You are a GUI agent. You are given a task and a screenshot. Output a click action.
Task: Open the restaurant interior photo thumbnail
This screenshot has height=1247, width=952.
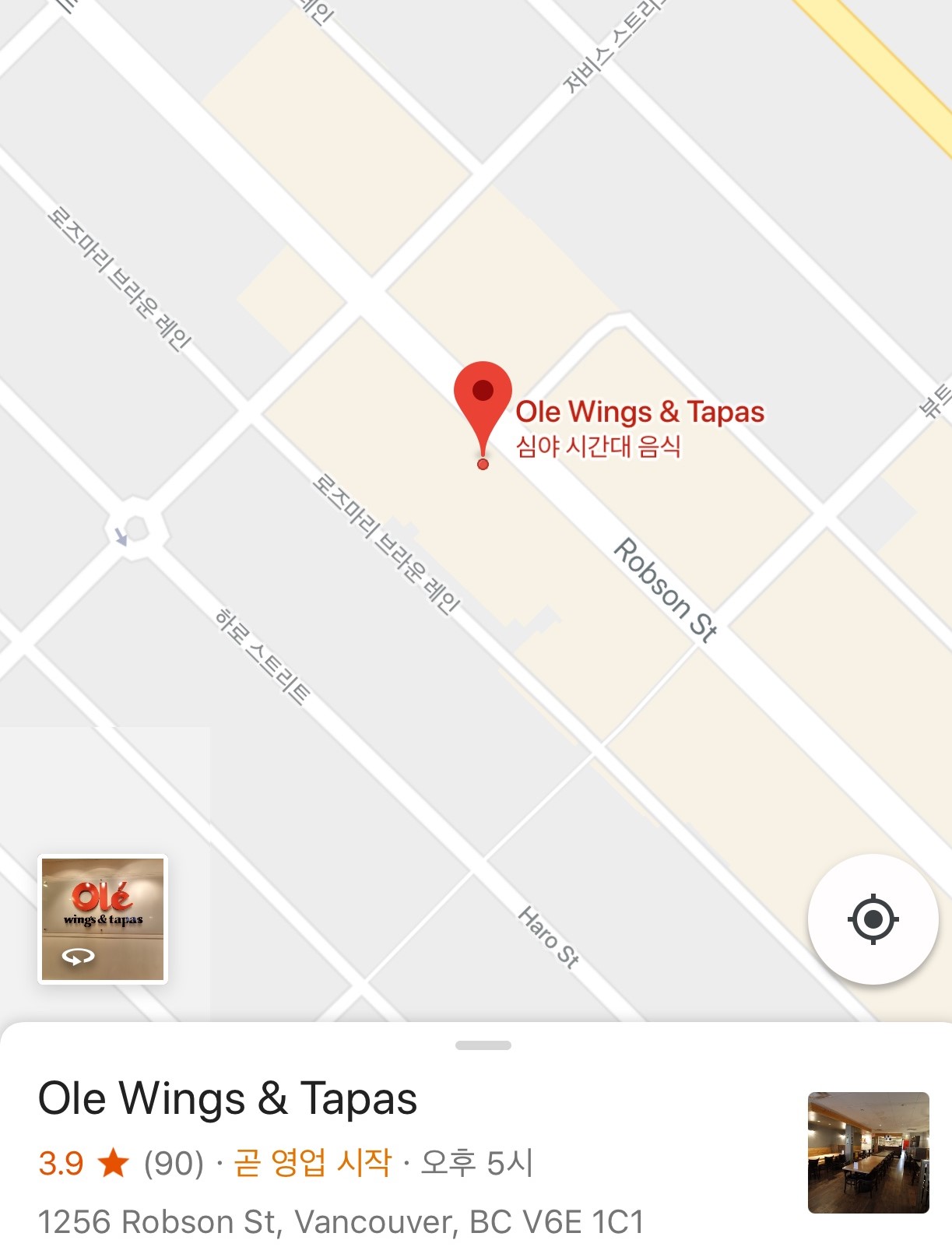(x=868, y=1153)
